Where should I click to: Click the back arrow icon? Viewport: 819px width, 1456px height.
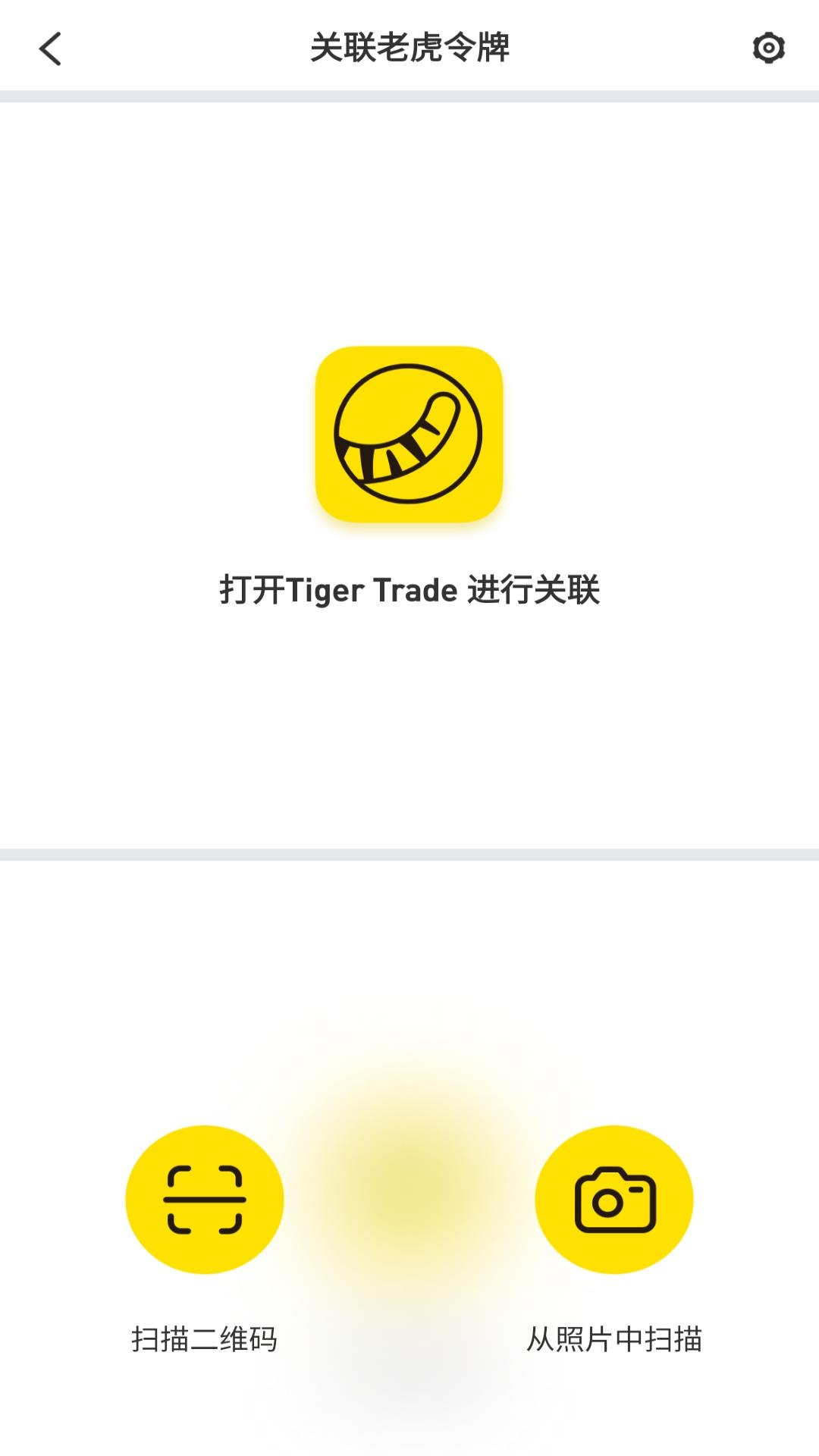[48, 49]
